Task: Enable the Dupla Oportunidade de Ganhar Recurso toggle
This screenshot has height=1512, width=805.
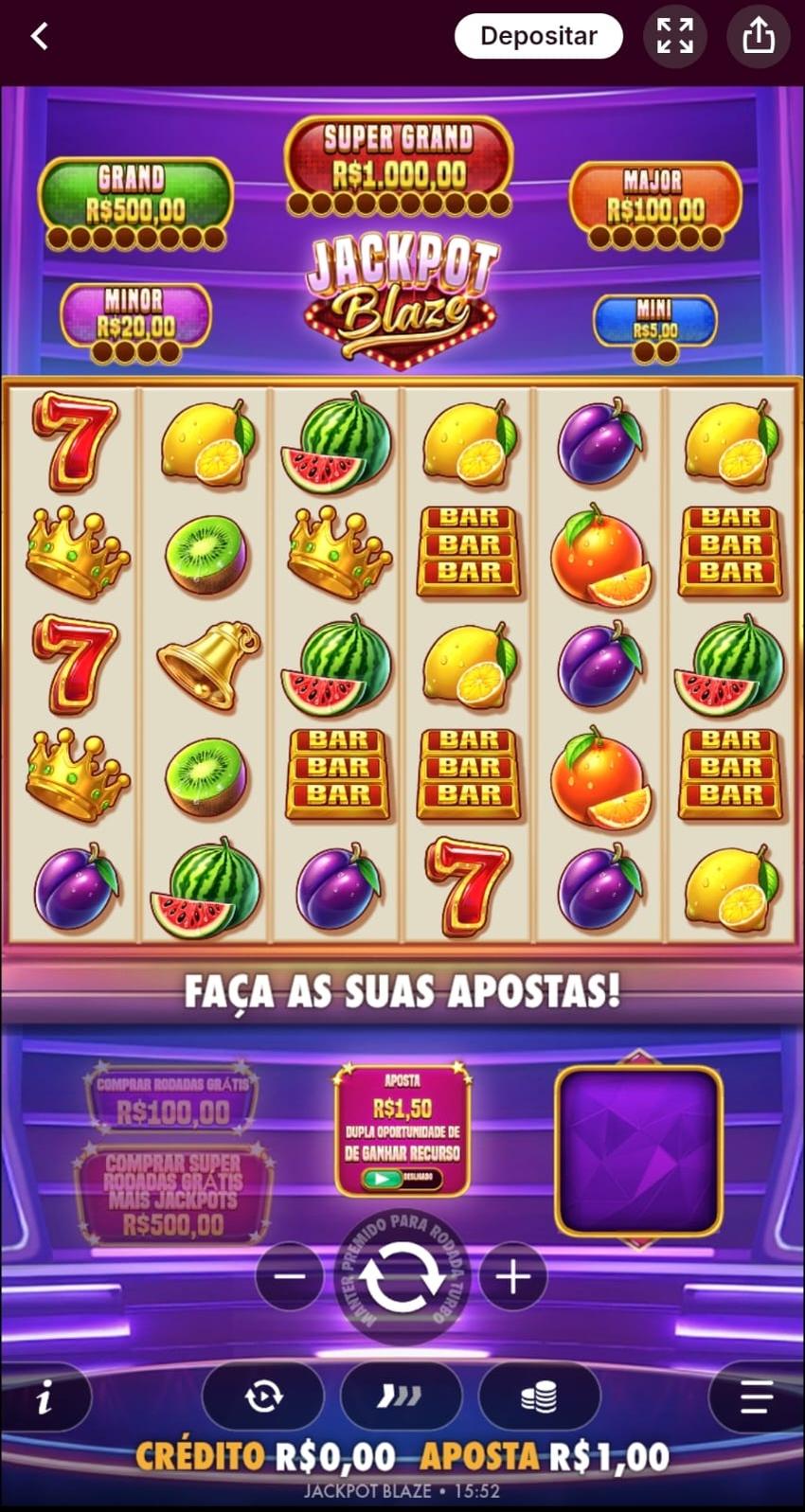Action: (402, 1177)
